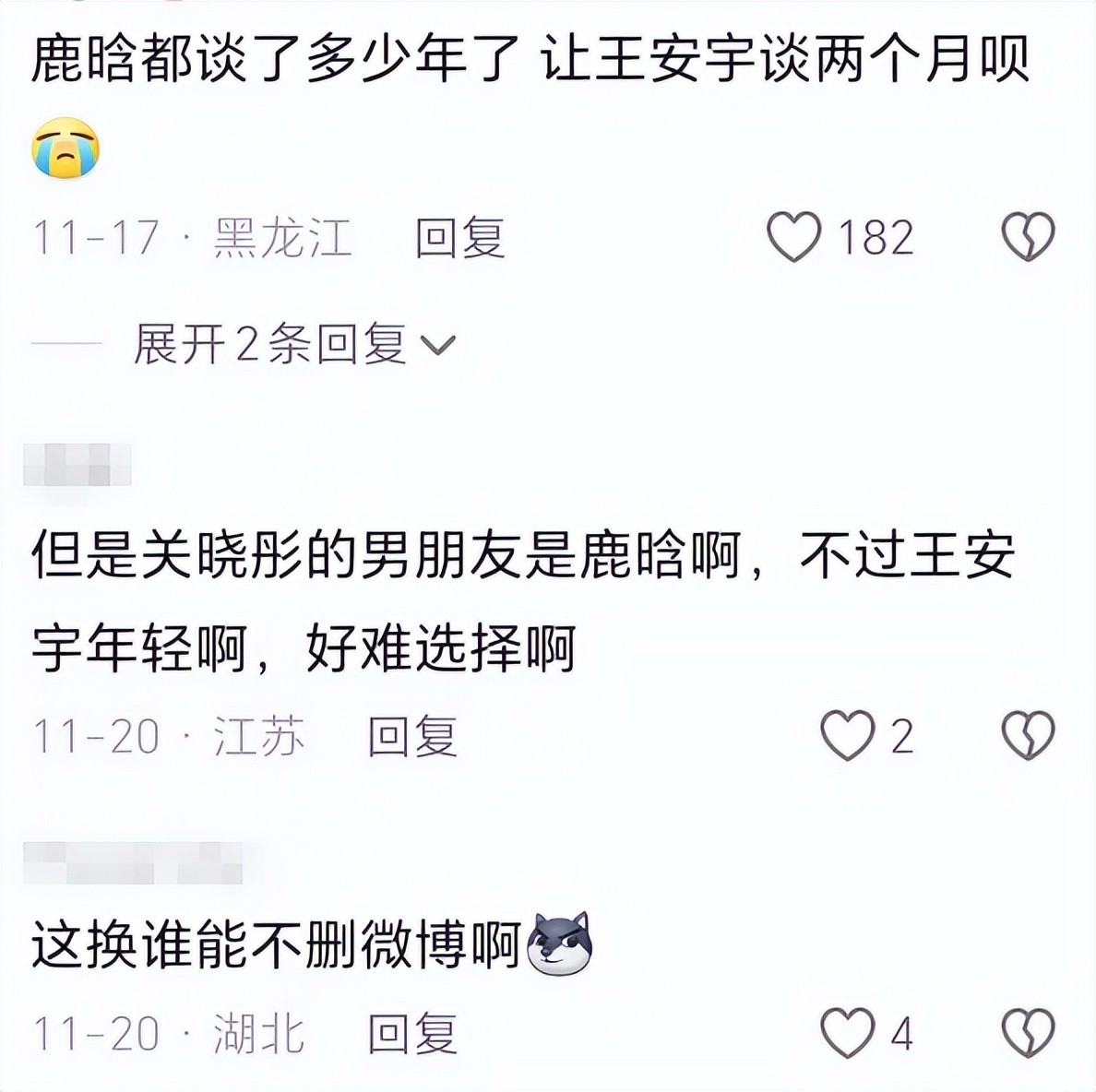
Task: Like the comment from 江苏
Action: pyautogui.click(x=847, y=735)
